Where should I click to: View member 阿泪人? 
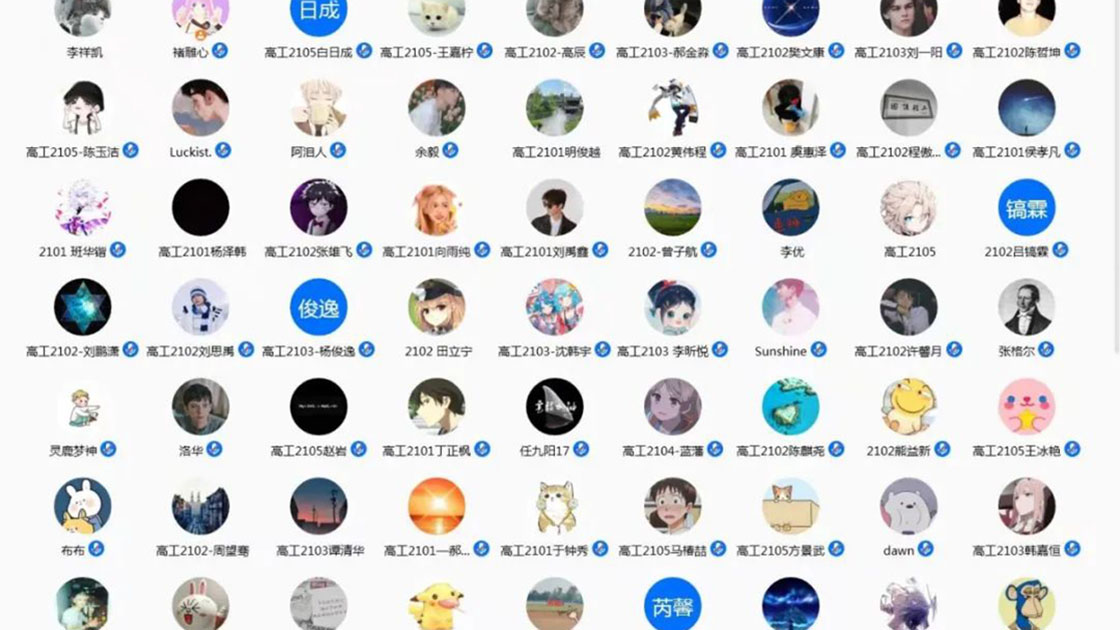[x=318, y=108]
